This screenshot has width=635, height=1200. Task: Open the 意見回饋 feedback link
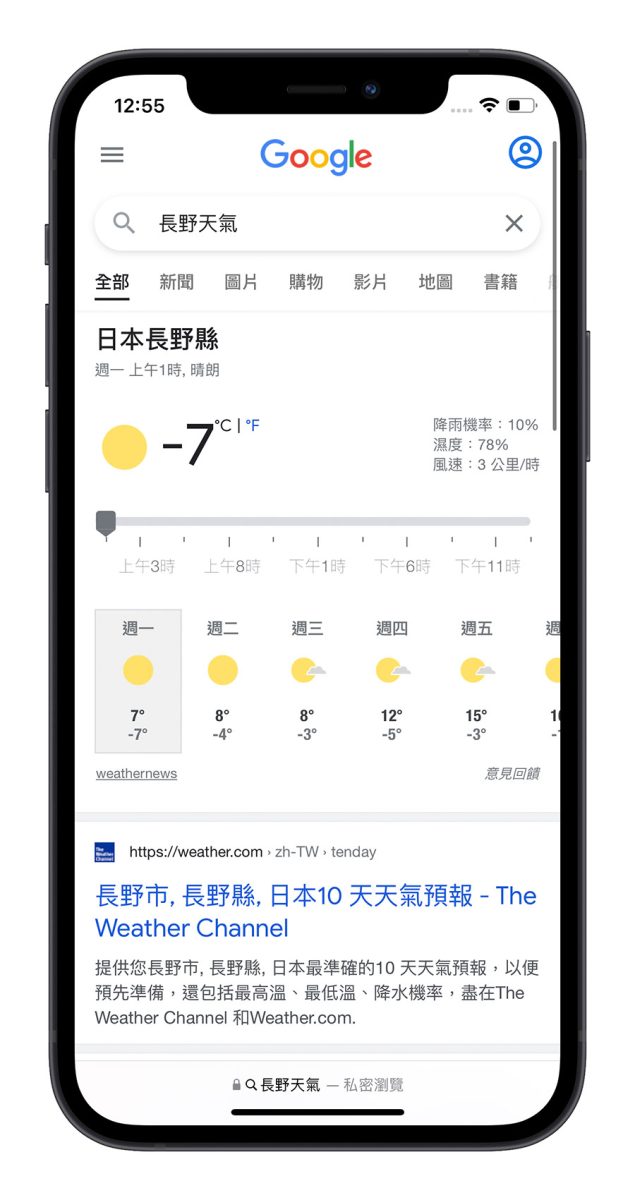pos(512,774)
